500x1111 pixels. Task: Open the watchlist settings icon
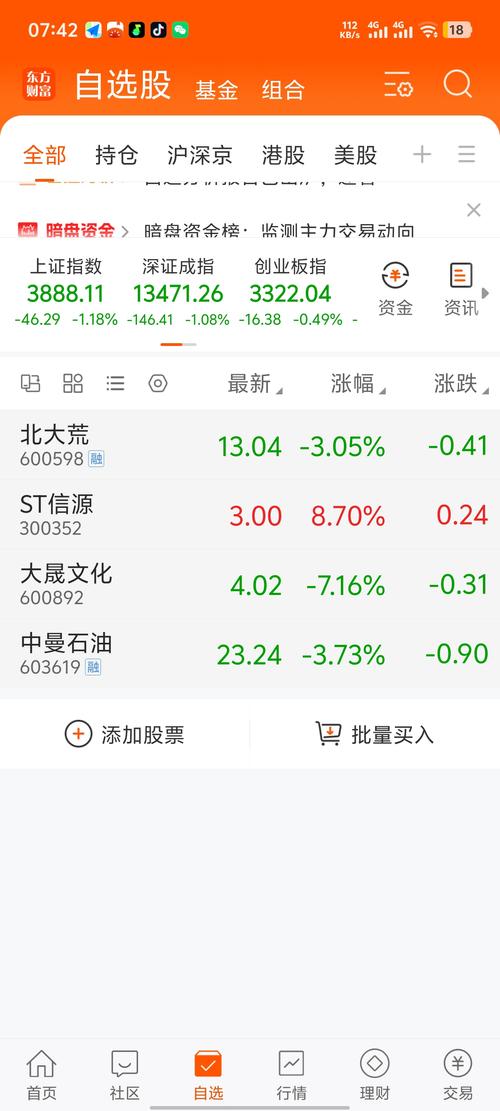398,85
